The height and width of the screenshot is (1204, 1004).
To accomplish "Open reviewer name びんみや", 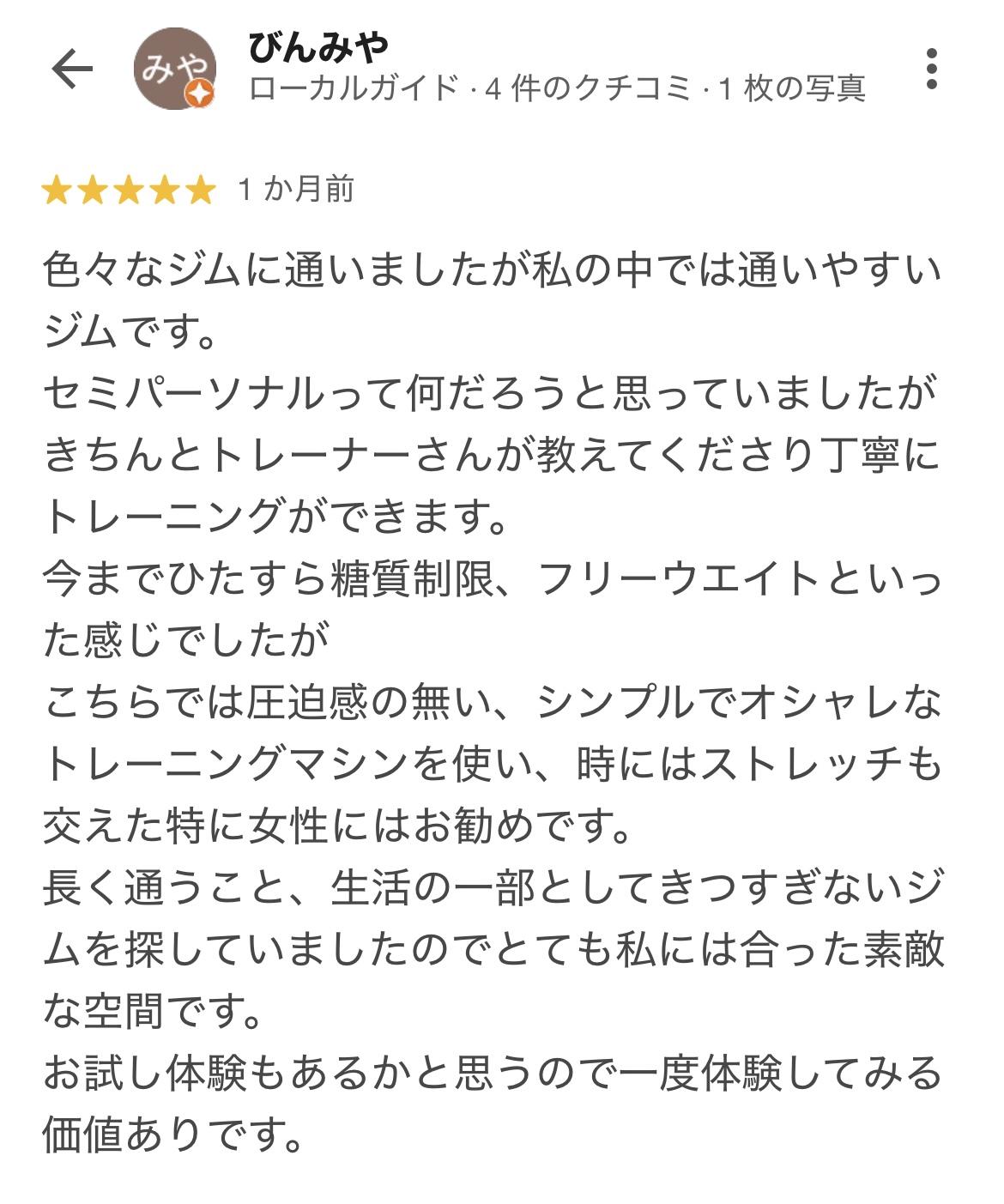I will click(319, 47).
